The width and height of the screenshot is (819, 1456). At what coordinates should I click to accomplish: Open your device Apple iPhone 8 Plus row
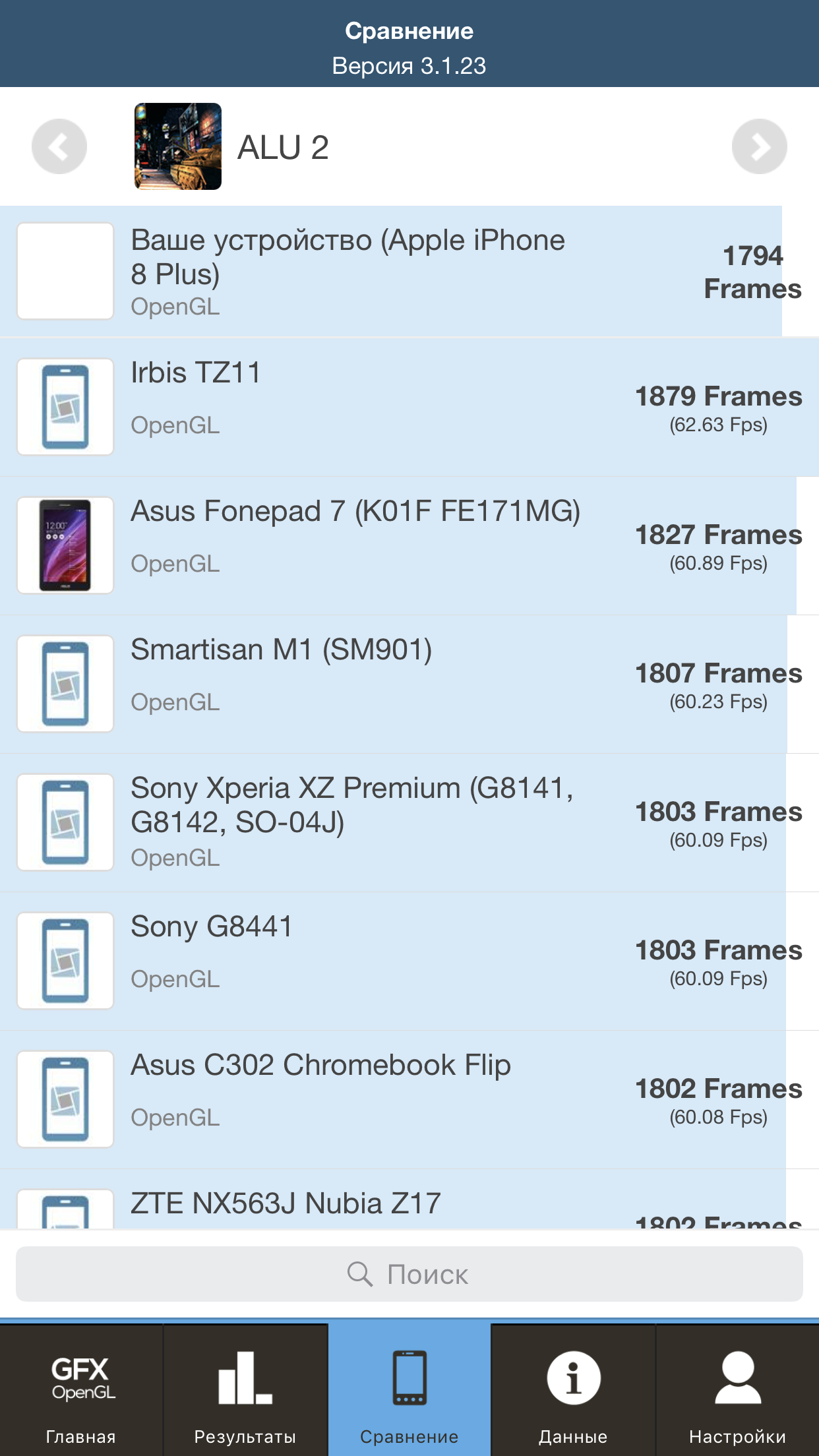coord(409,271)
